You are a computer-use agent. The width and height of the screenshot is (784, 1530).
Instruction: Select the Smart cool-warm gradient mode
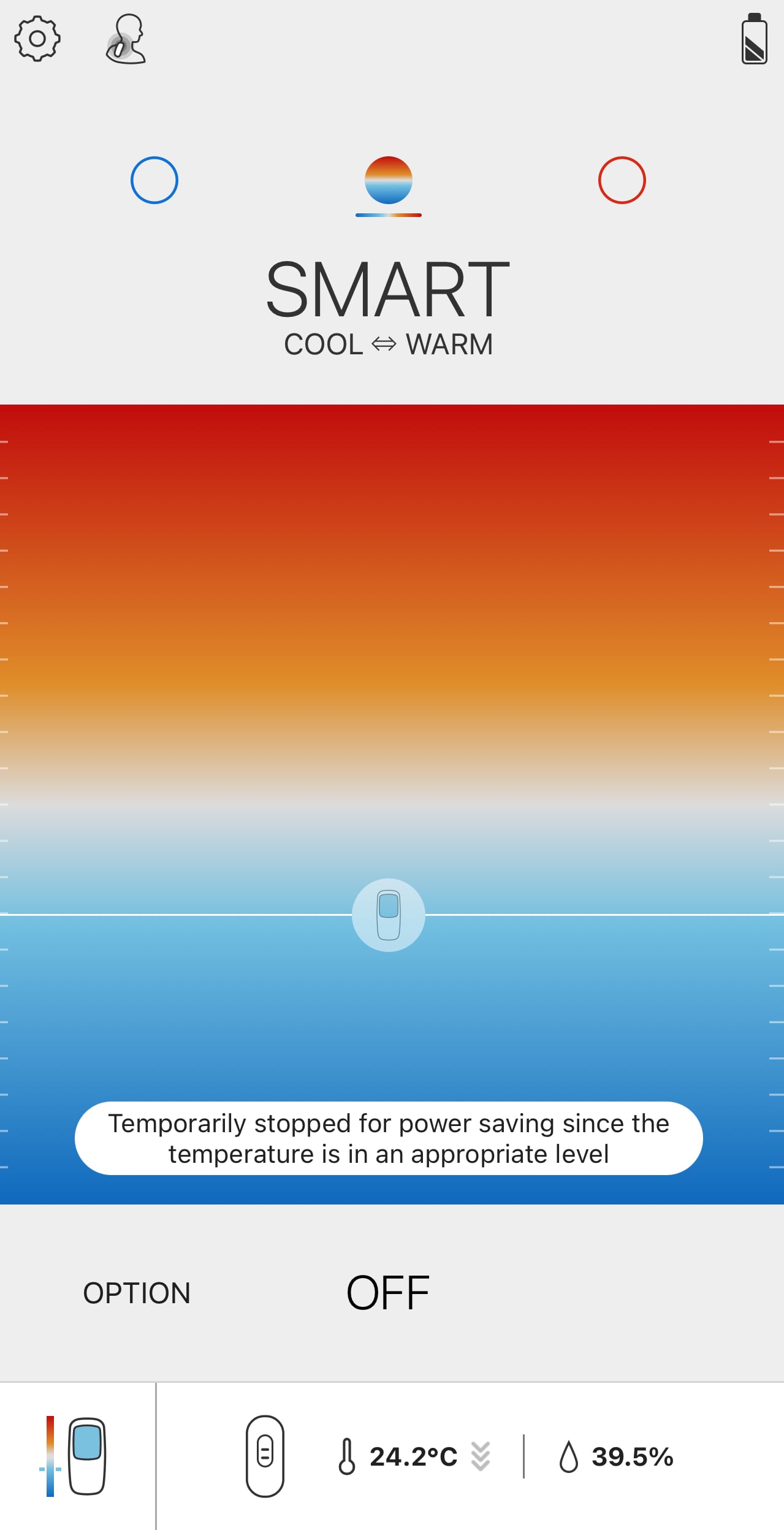(389, 180)
